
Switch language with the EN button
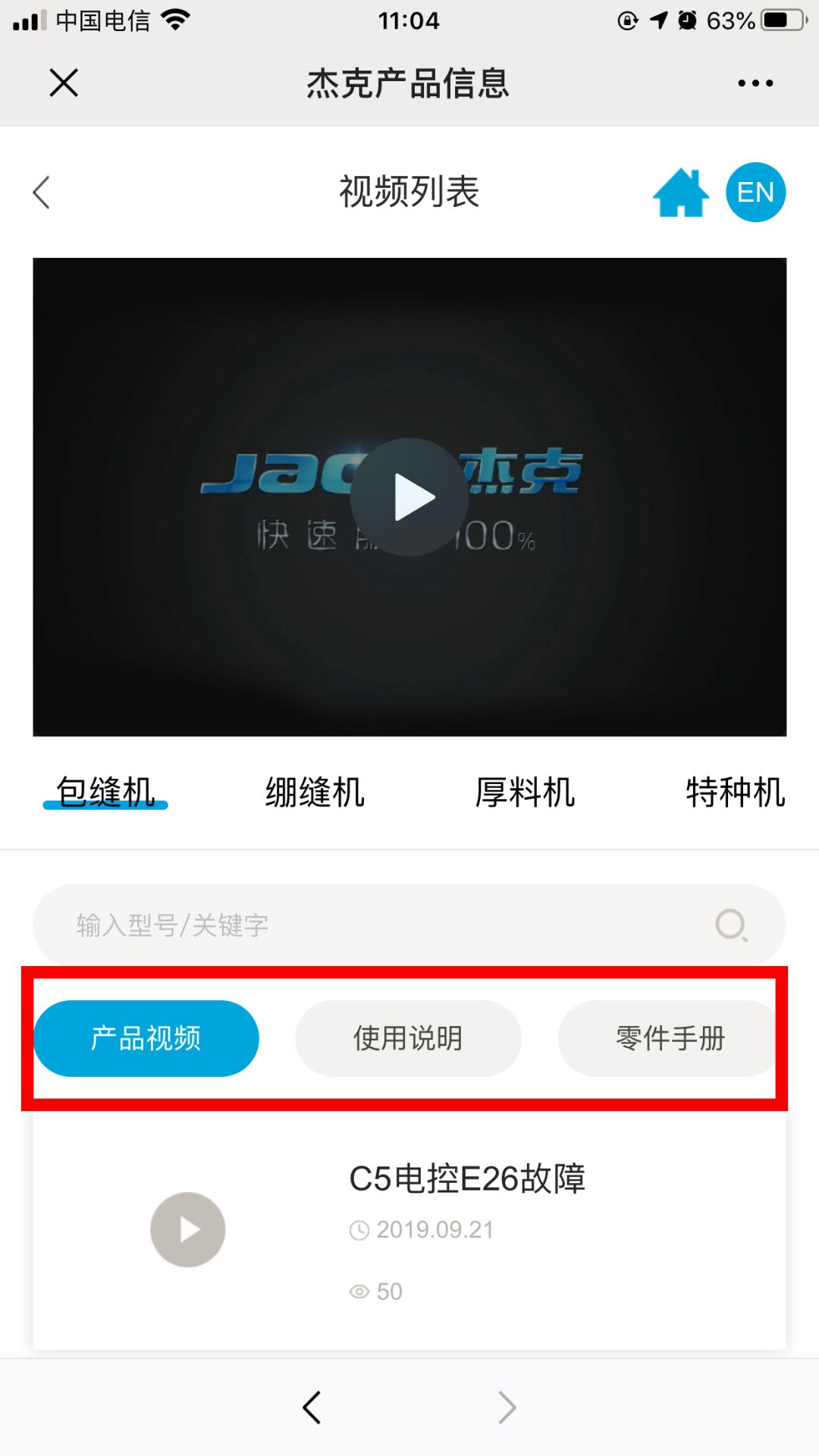pyautogui.click(x=755, y=192)
